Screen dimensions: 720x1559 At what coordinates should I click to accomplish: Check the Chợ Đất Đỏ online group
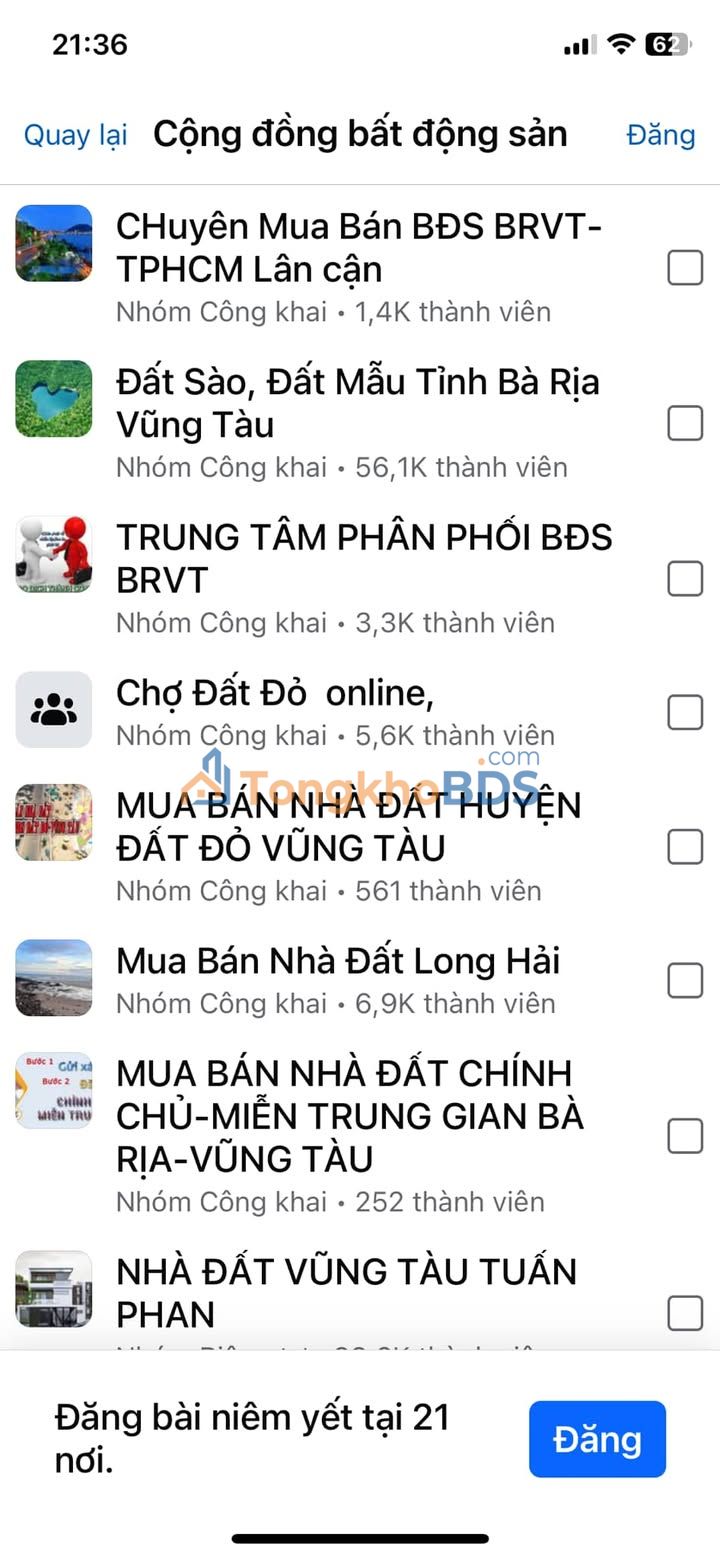(685, 712)
